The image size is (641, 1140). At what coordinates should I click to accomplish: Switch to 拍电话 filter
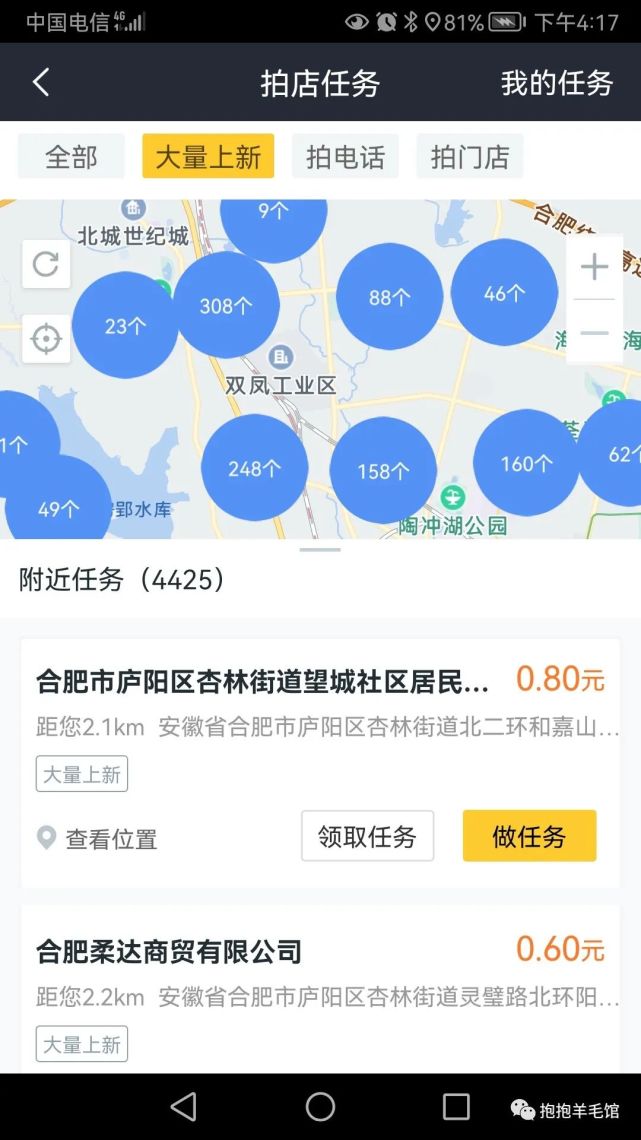click(345, 157)
